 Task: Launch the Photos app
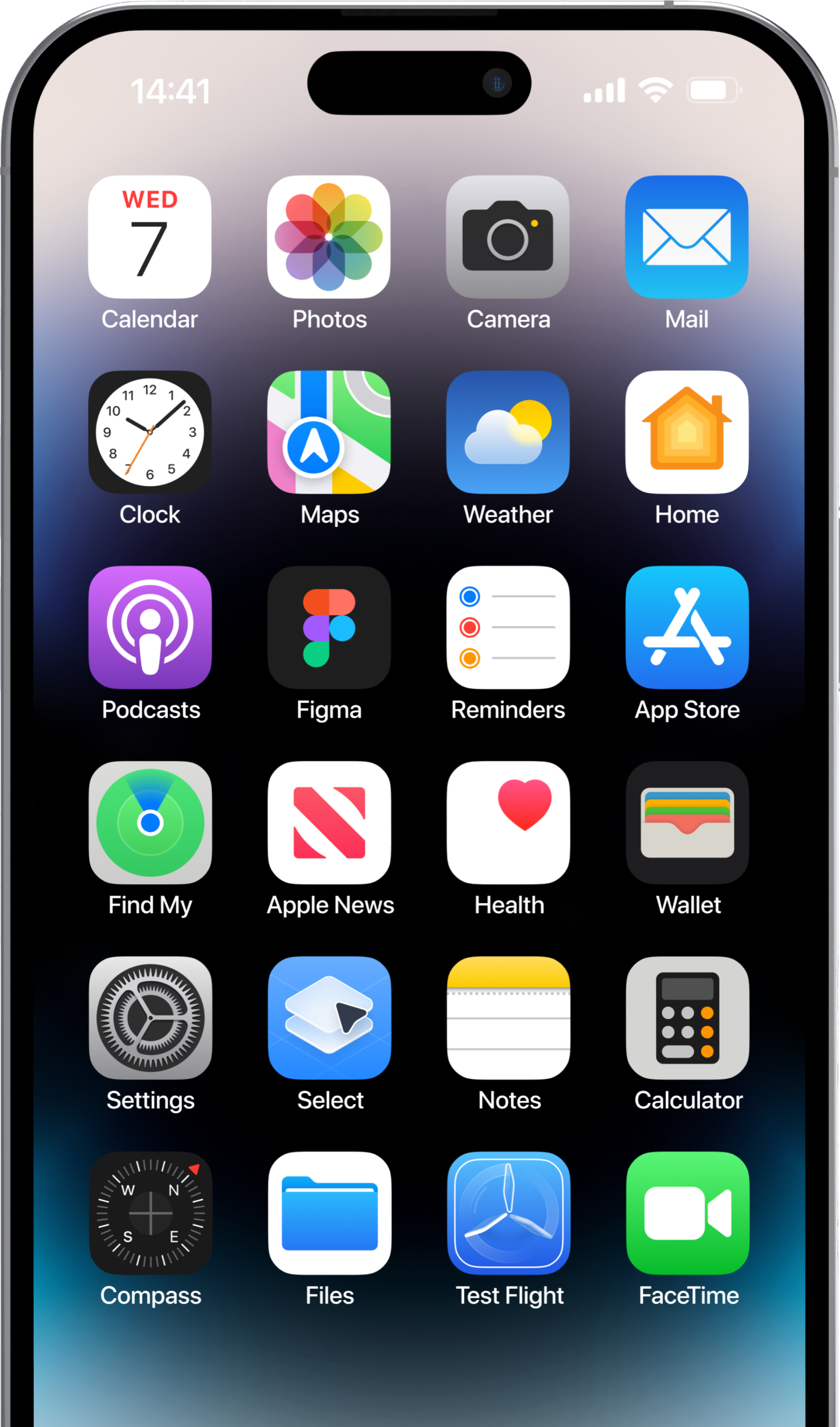pos(329,237)
